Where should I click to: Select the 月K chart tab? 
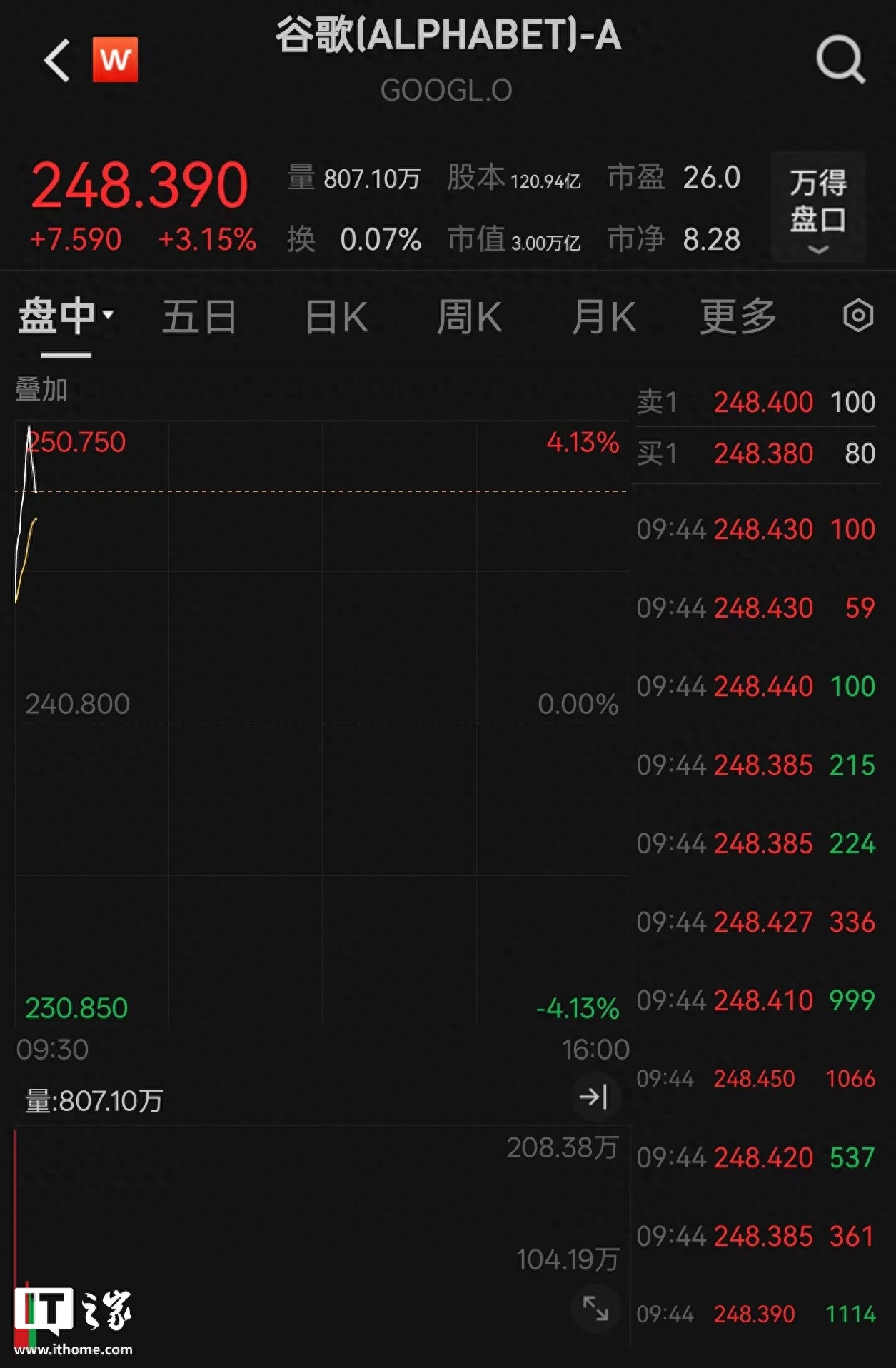603,316
